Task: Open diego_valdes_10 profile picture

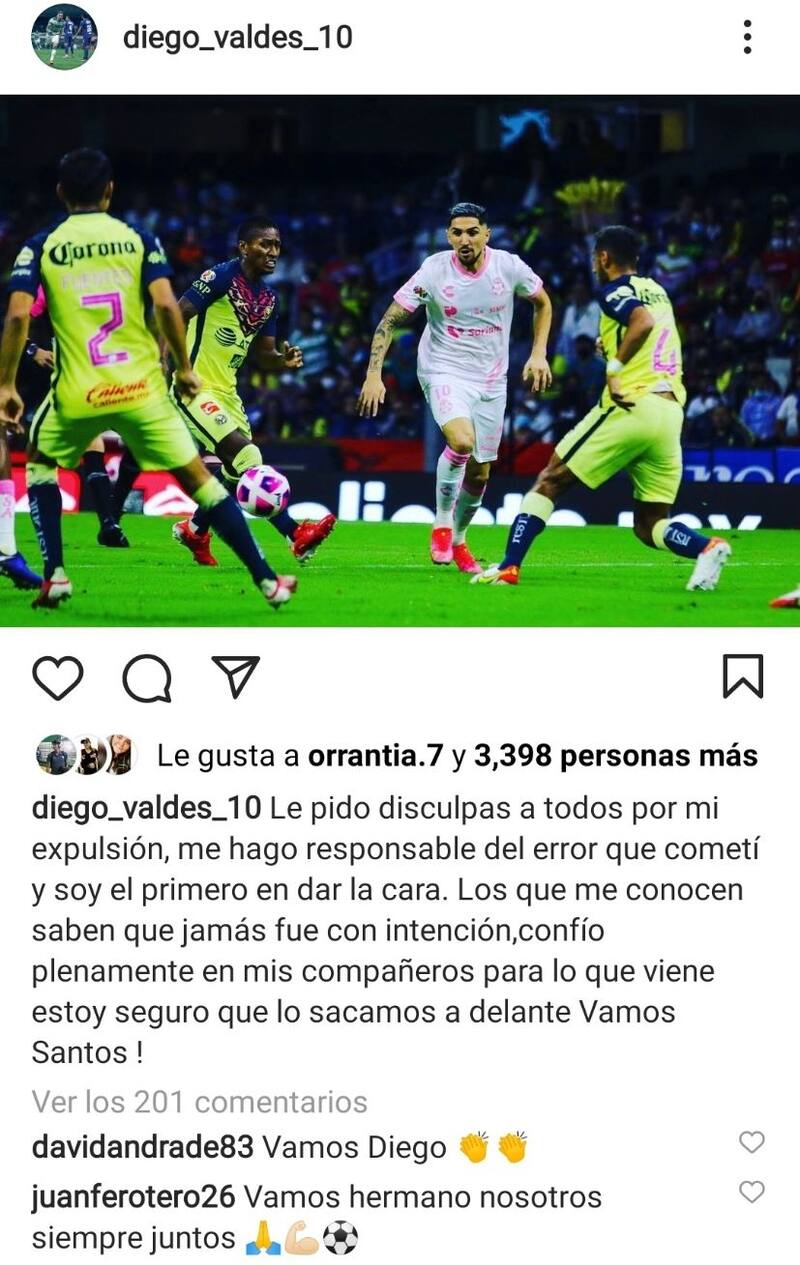Action: pyautogui.click(x=64, y=37)
